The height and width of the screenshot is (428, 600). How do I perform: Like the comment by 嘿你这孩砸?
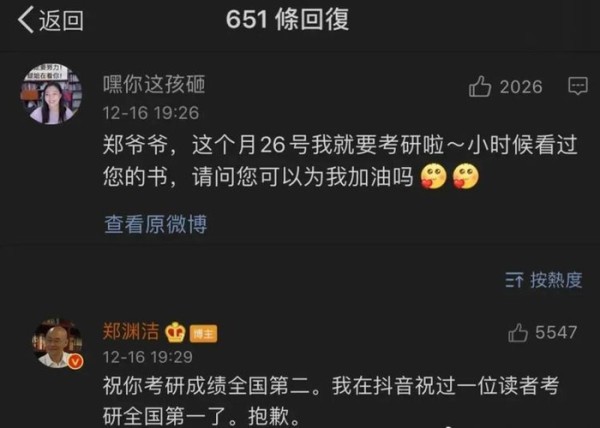481,88
